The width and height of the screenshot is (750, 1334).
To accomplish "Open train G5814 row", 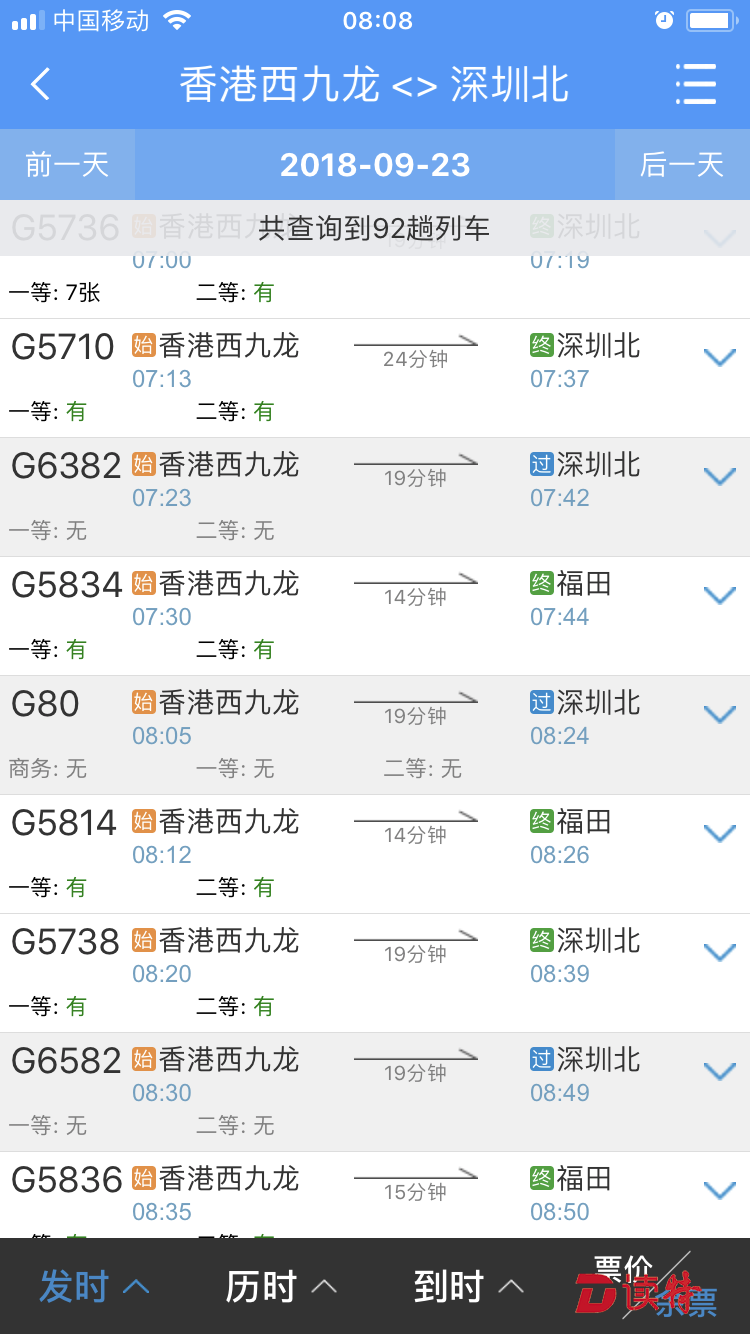I will click(x=375, y=854).
